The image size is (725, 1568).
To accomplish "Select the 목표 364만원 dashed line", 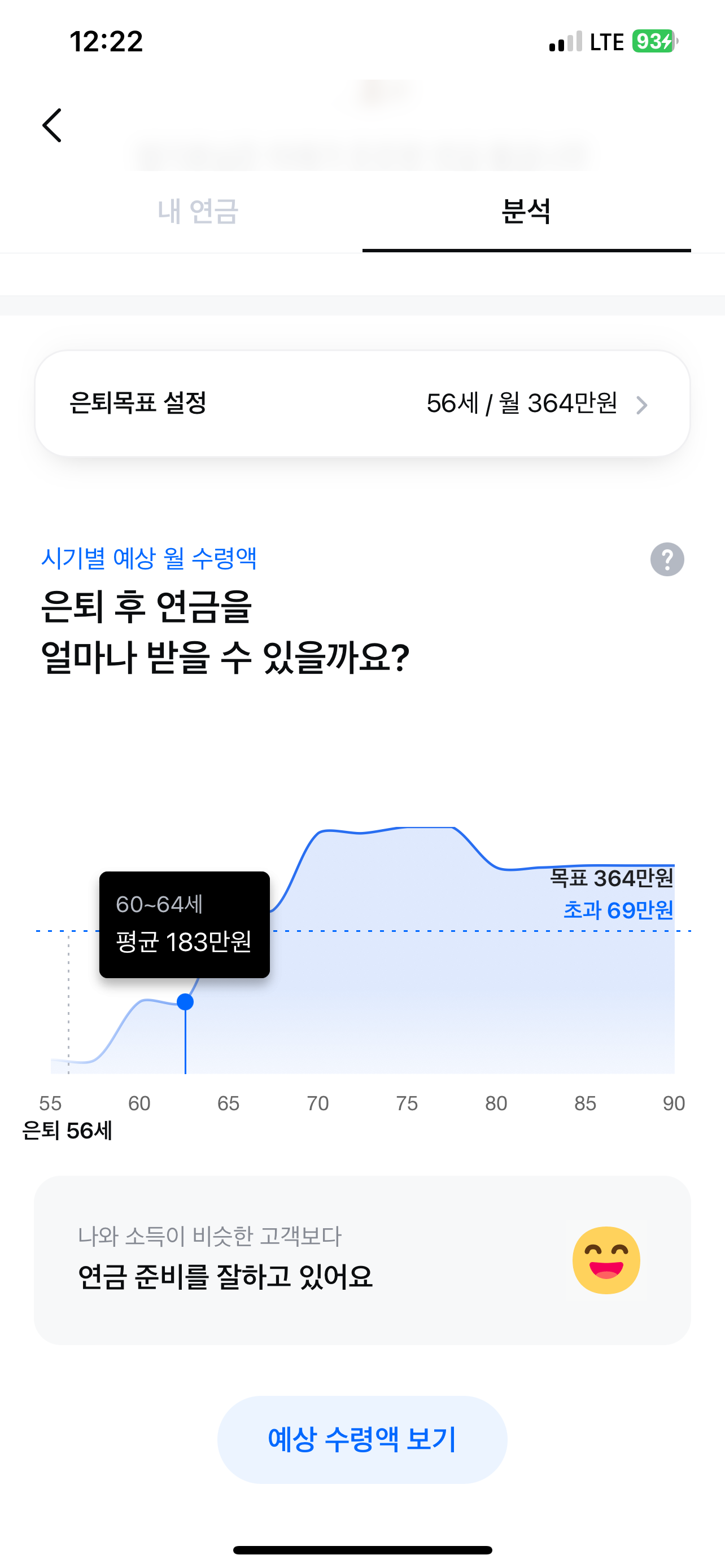I will coord(614,877).
